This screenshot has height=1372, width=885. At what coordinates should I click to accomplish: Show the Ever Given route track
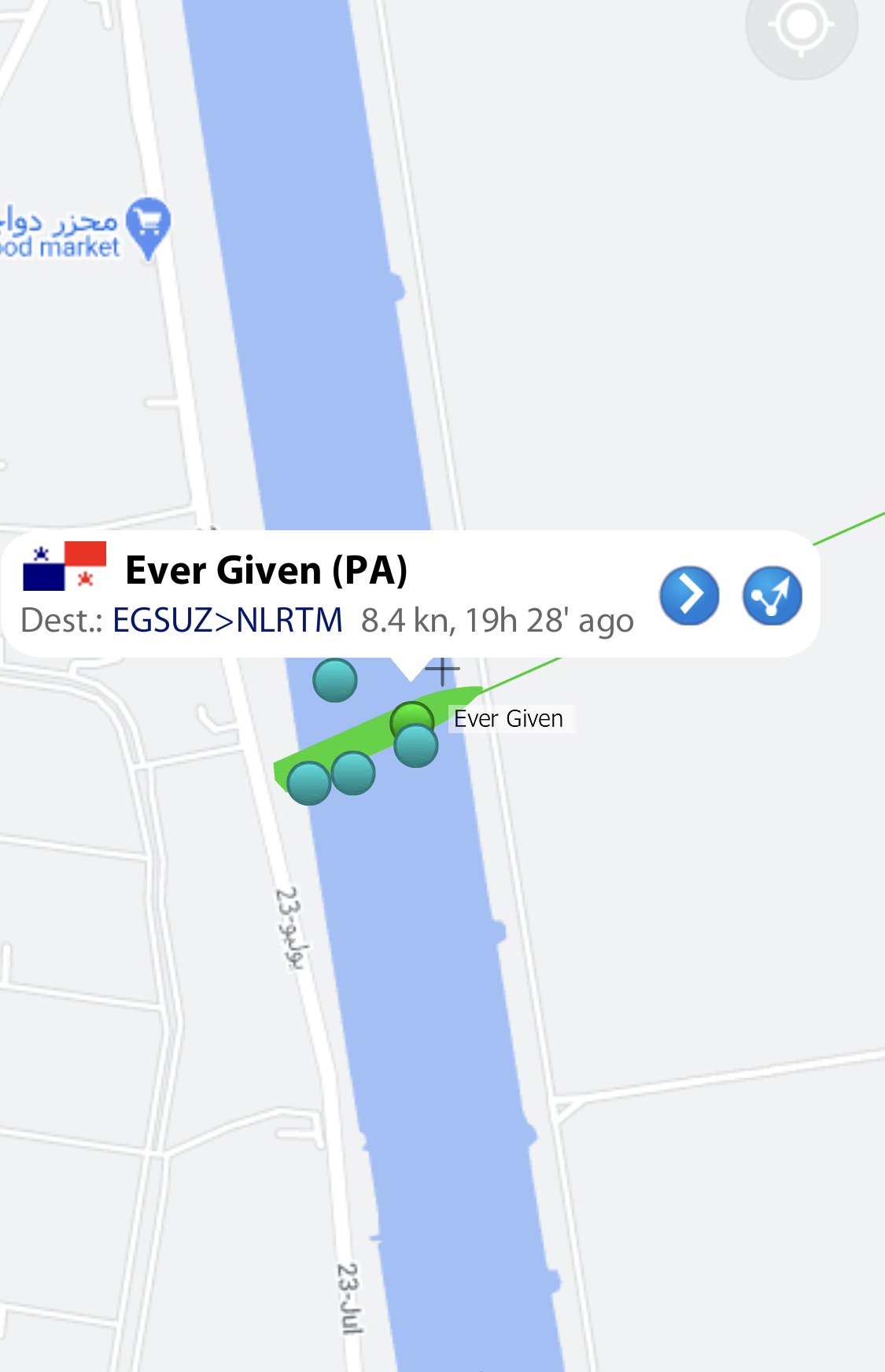click(772, 596)
